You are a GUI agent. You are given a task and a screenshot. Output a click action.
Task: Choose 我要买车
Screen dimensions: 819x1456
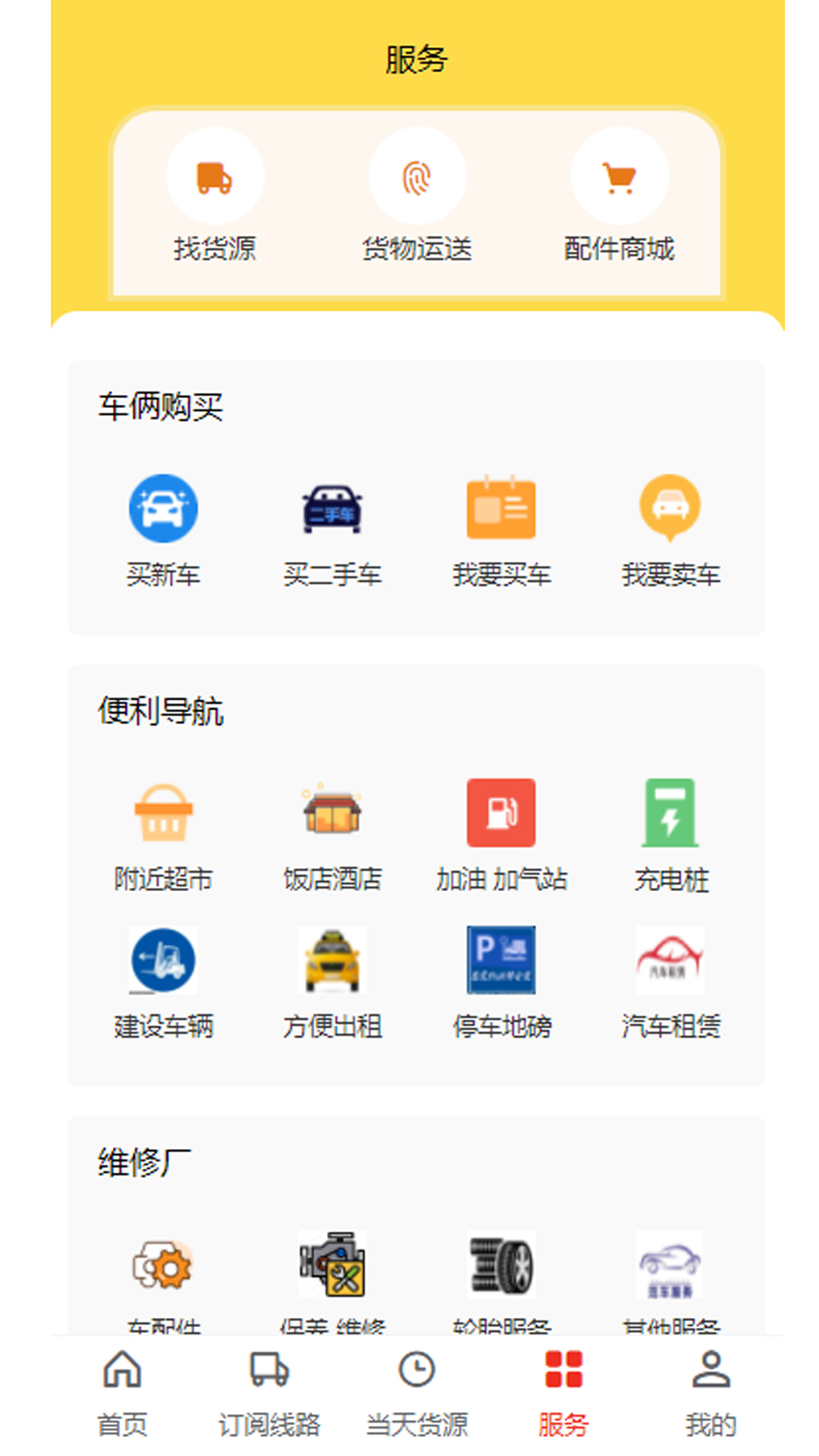(501, 529)
